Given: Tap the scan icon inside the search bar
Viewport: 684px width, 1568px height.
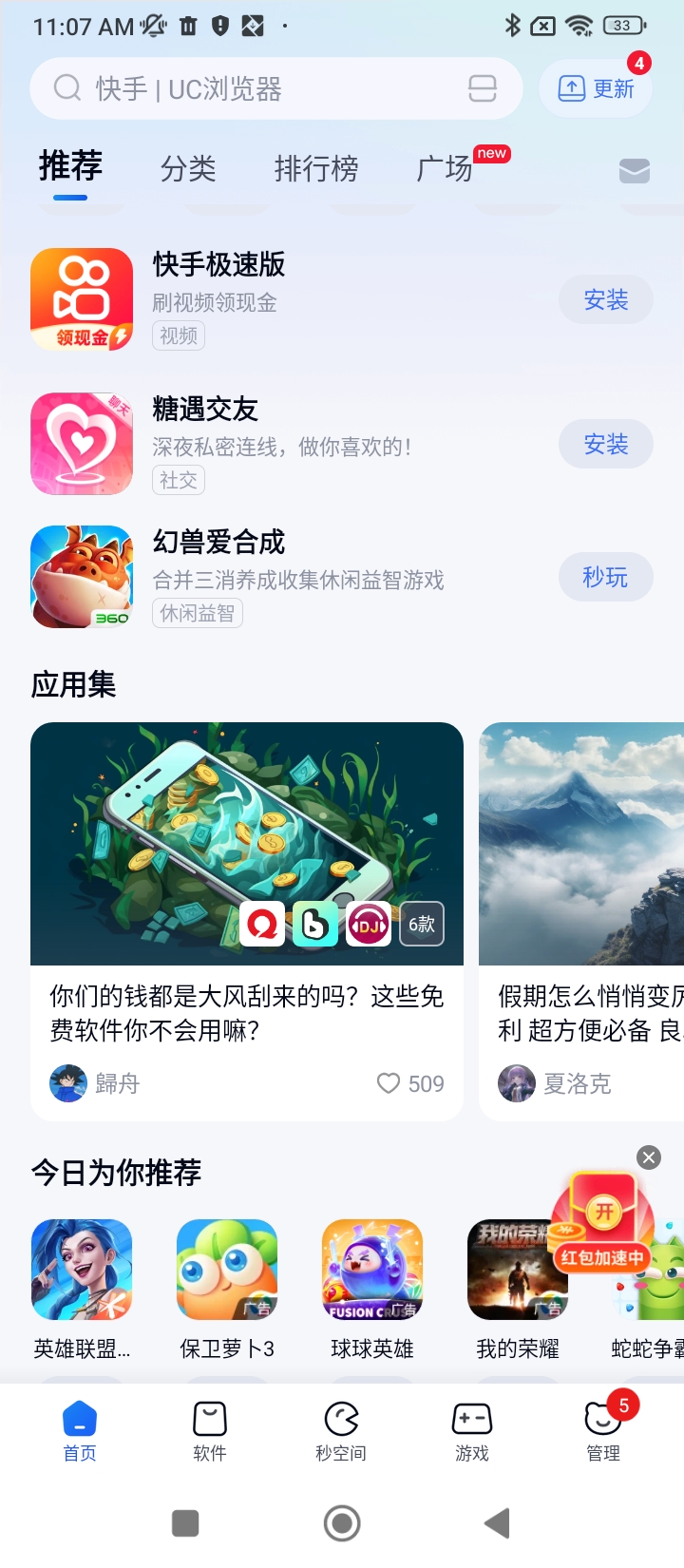Looking at the screenshot, I should click(483, 88).
